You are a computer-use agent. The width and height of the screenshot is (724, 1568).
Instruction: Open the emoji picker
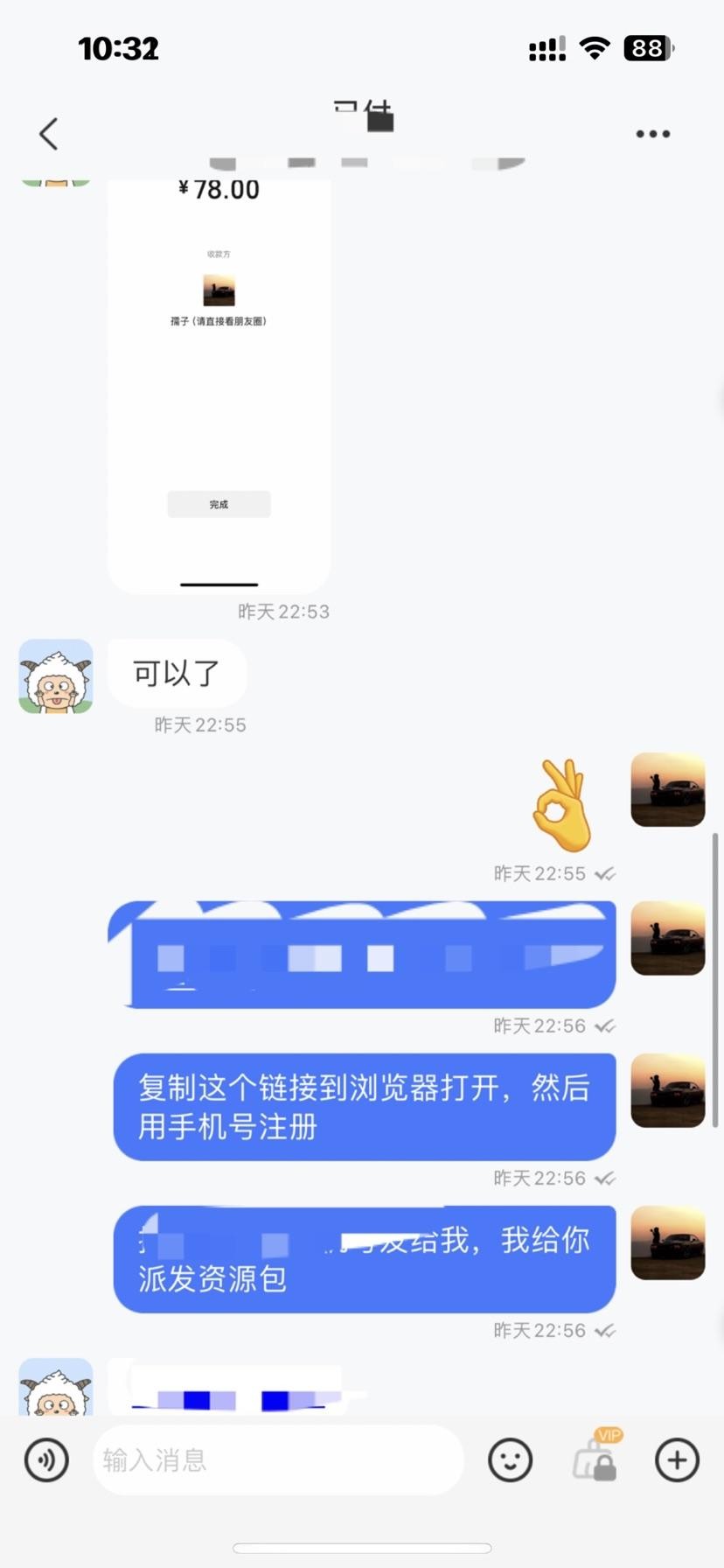[x=510, y=1459]
